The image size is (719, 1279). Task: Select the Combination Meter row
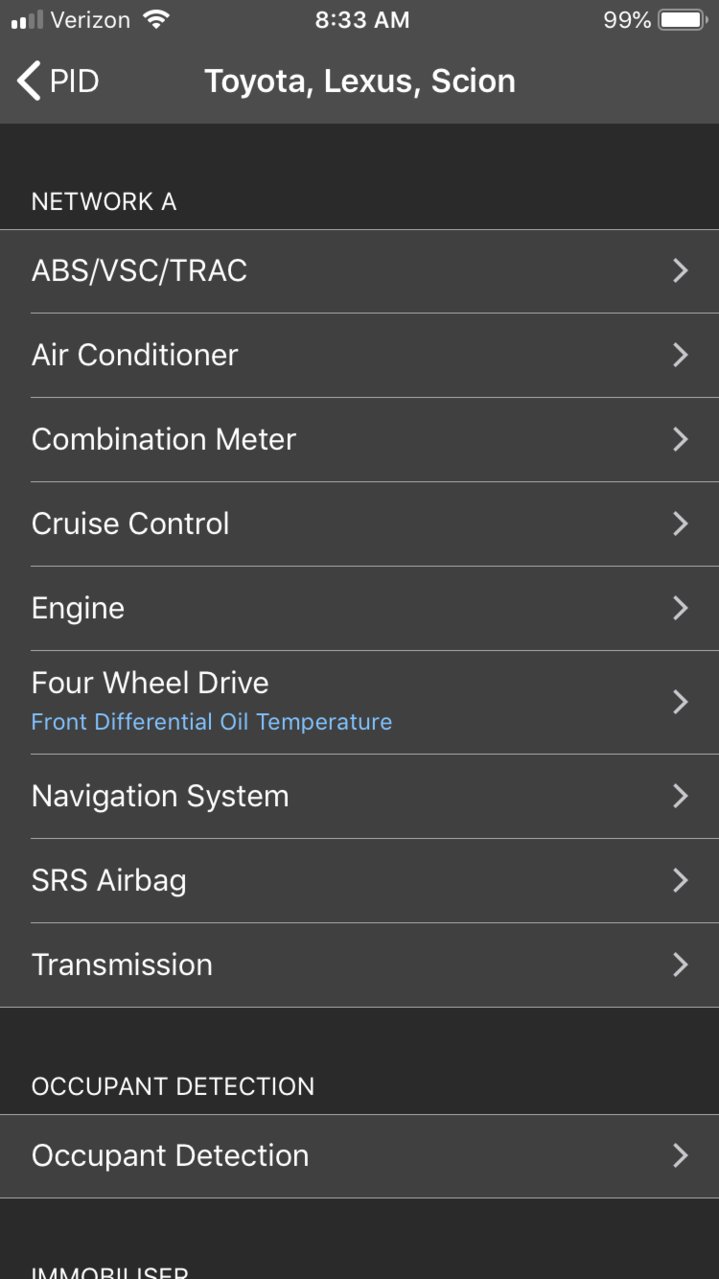[x=359, y=439]
